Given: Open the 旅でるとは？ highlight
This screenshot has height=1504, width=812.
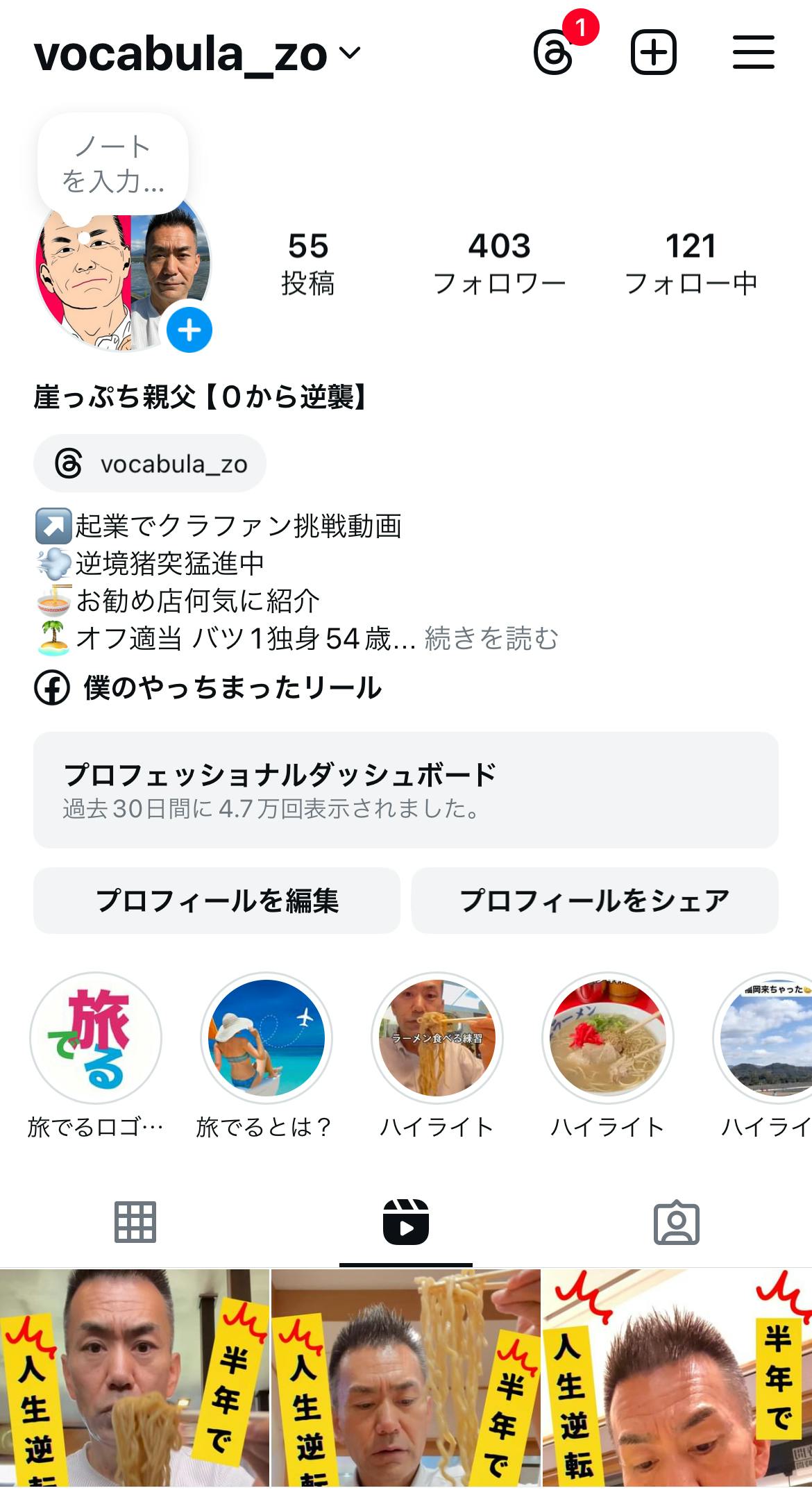Looking at the screenshot, I should (x=267, y=1038).
